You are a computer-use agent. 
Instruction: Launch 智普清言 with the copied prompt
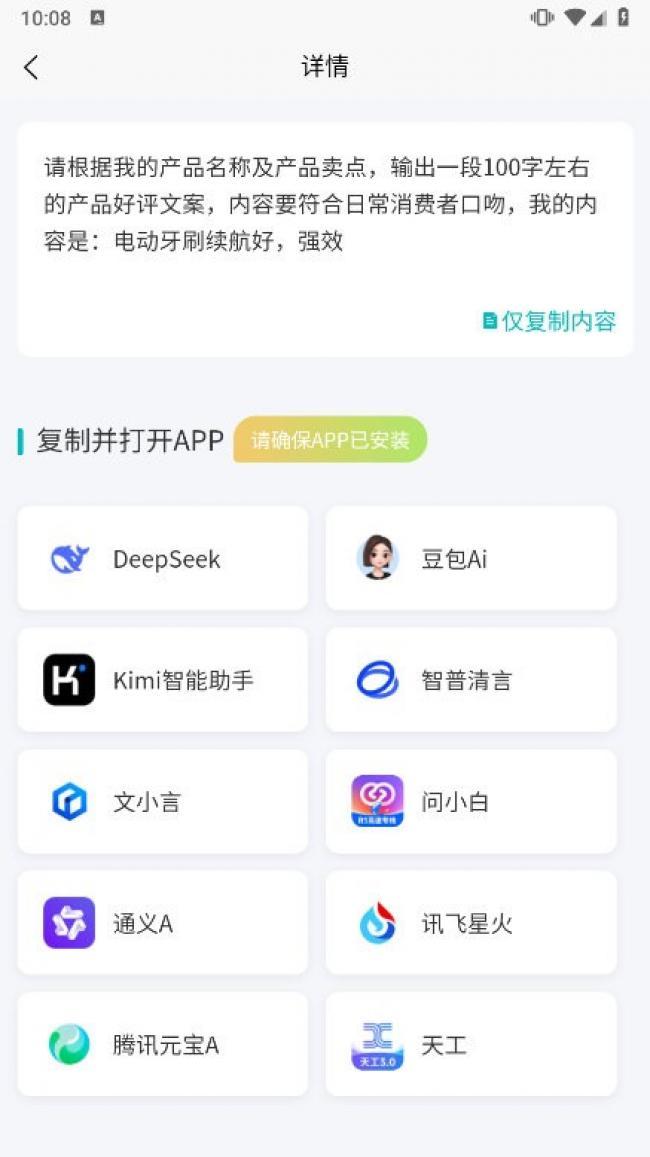471,680
